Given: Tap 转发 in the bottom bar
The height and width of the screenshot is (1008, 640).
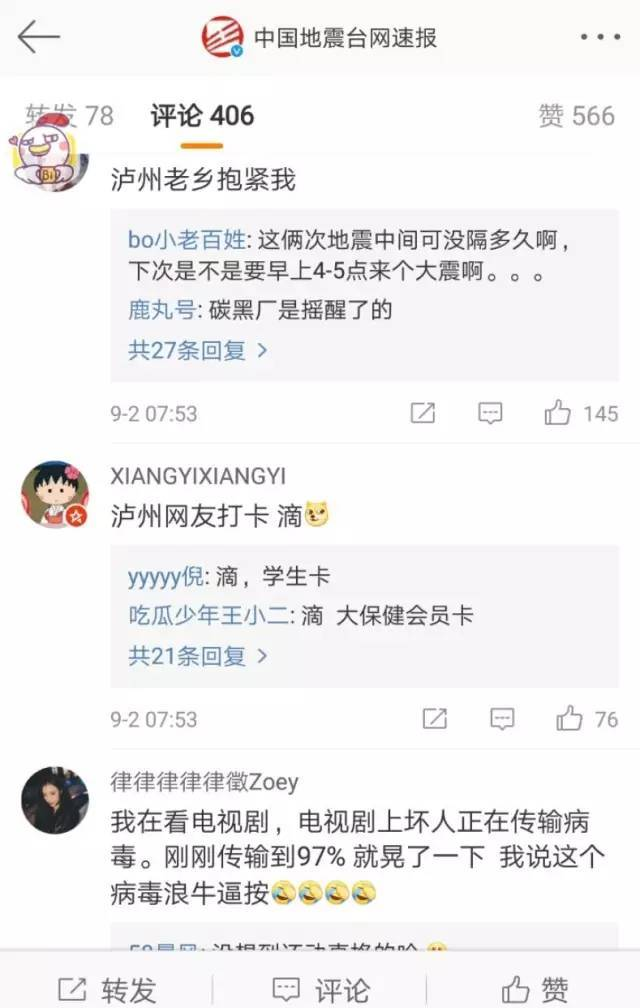Looking at the screenshot, I should pyautogui.click(x=107, y=989).
